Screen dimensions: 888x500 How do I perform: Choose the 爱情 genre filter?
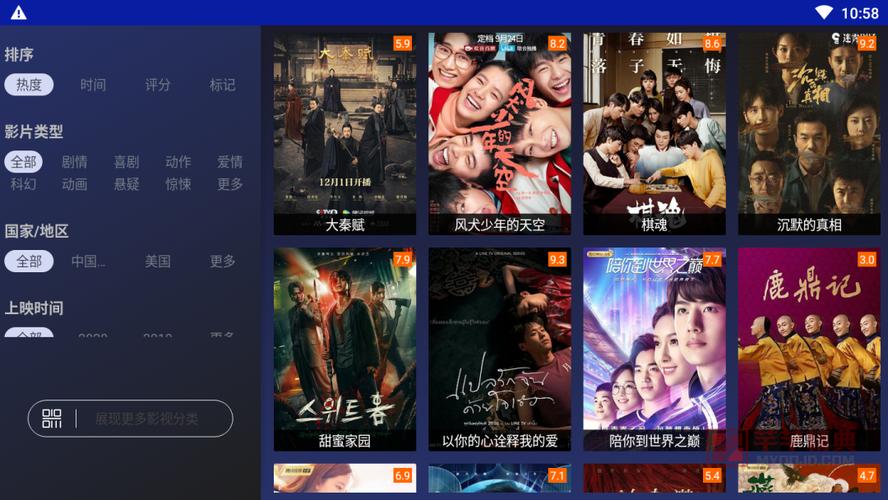click(230, 161)
